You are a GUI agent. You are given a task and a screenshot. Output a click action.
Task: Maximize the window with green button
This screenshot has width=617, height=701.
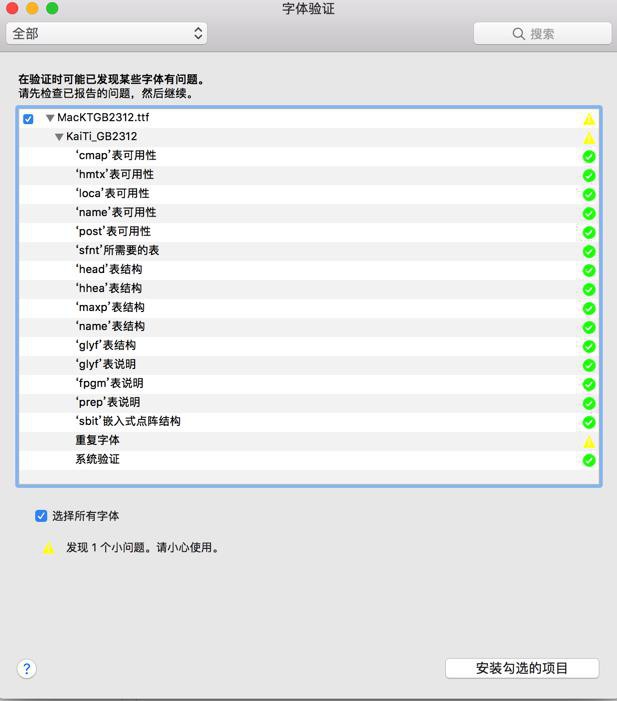52,9
